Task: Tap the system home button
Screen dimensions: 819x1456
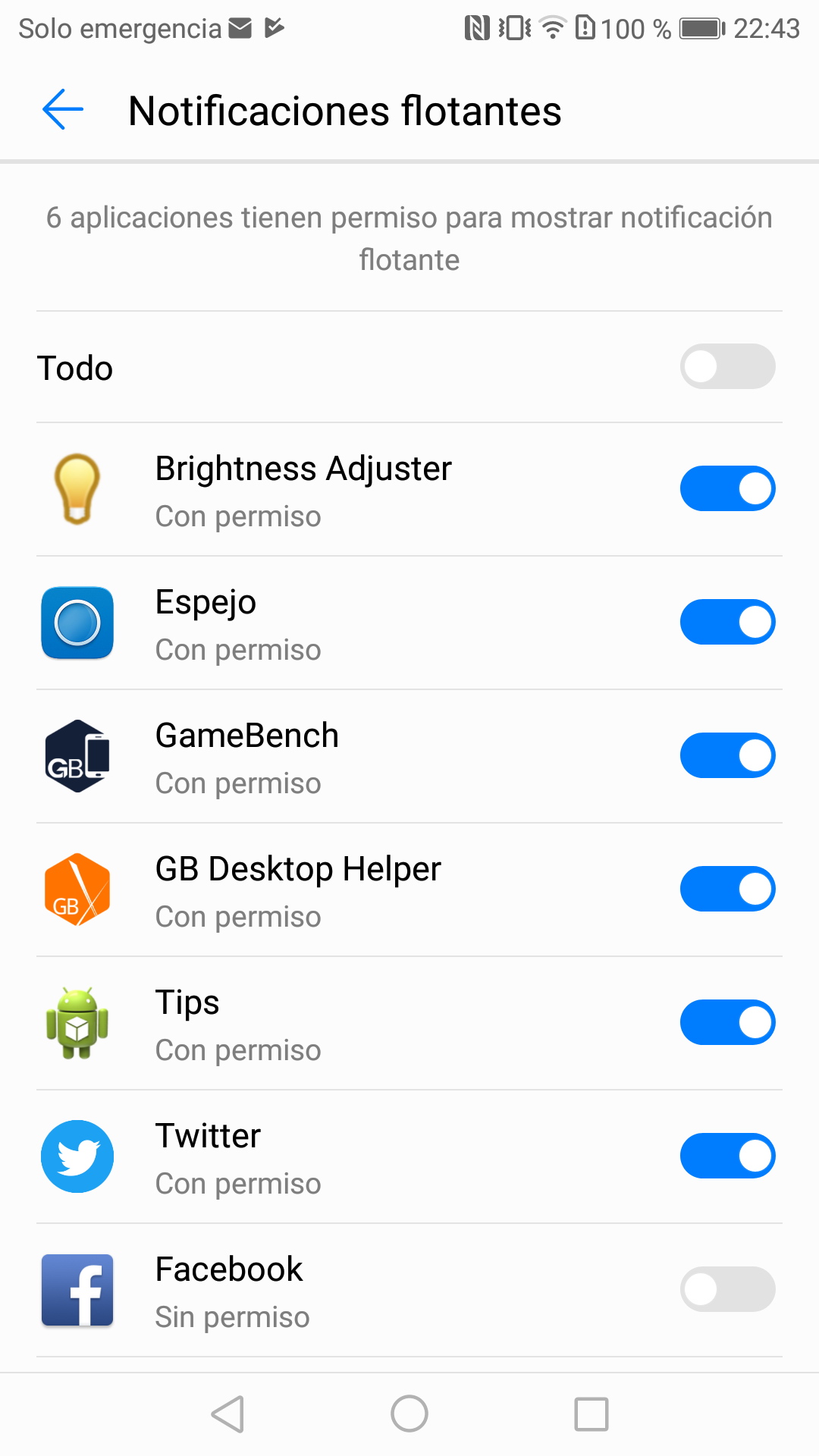Action: (409, 1414)
